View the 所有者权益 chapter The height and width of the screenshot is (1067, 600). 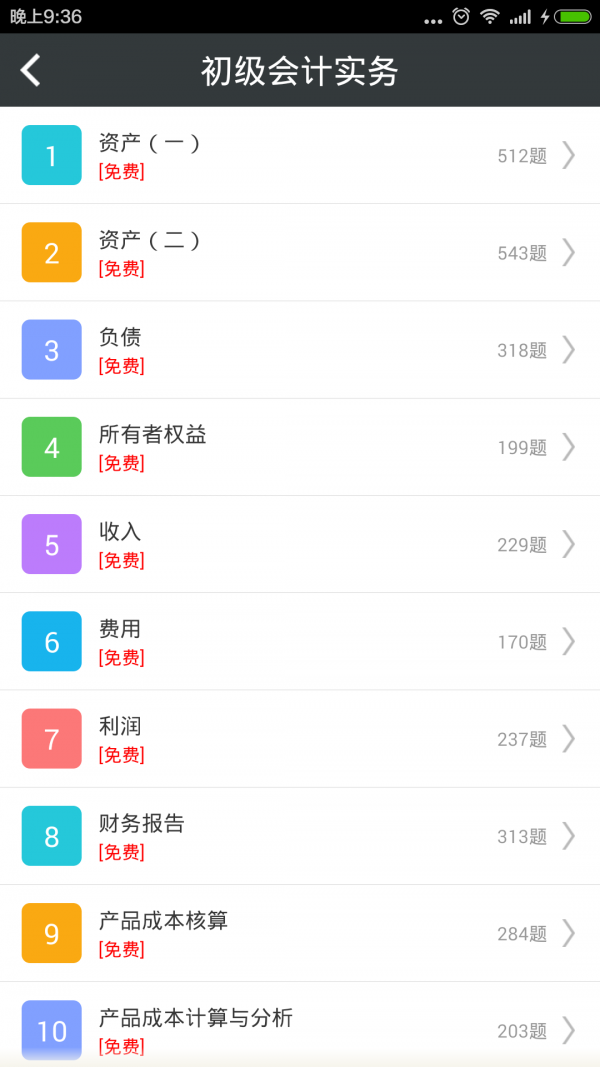(x=300, y=447)
